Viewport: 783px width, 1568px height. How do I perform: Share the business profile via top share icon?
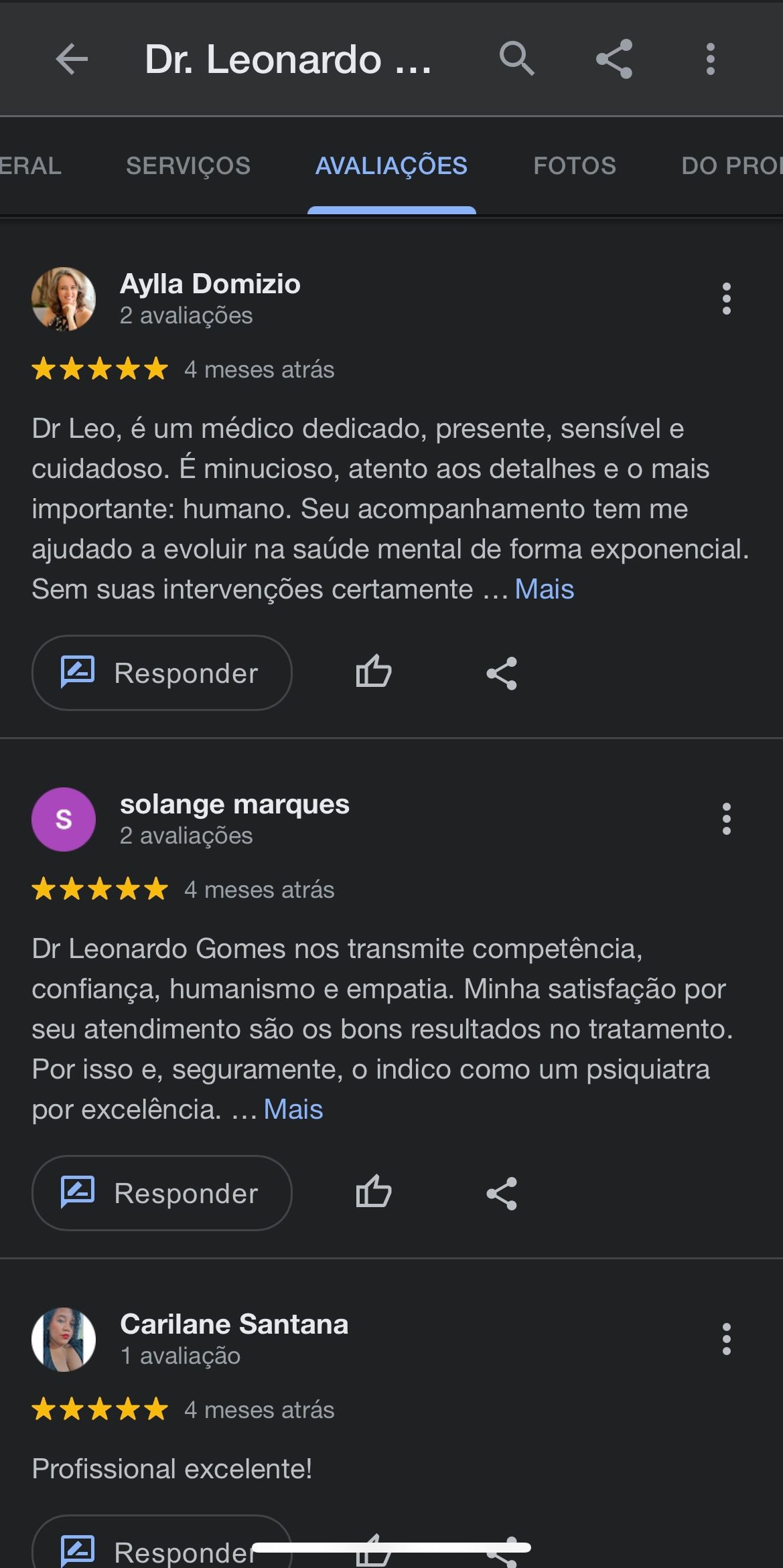click(x=613, y=60)
